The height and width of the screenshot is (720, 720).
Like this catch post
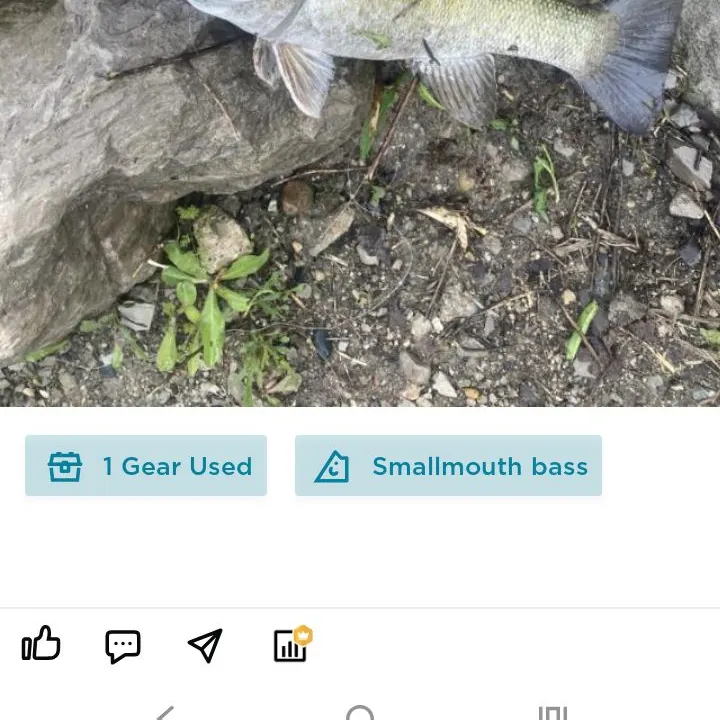click(x=41, y=645)
